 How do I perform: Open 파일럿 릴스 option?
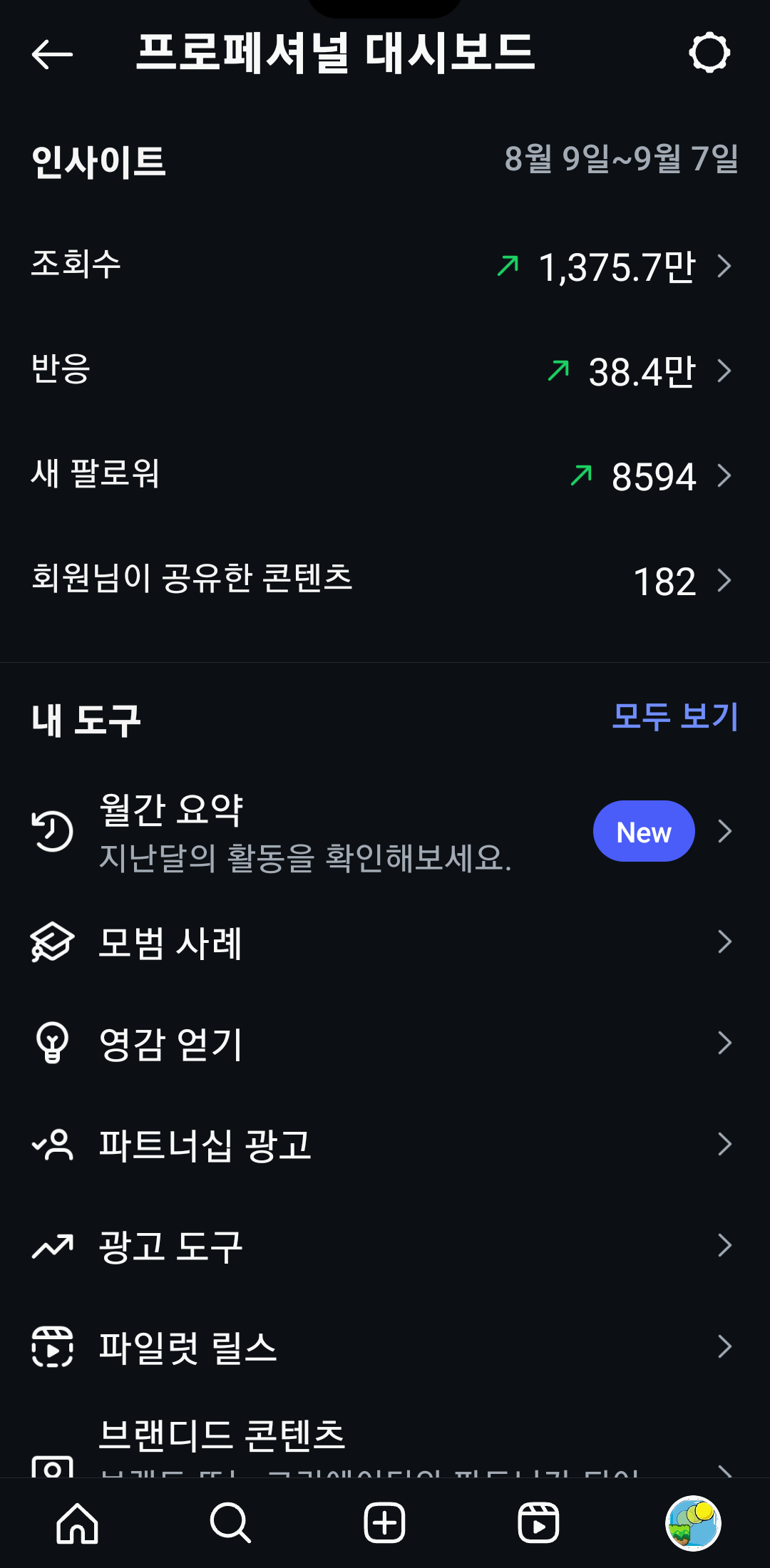click(x=385, y=1347)
